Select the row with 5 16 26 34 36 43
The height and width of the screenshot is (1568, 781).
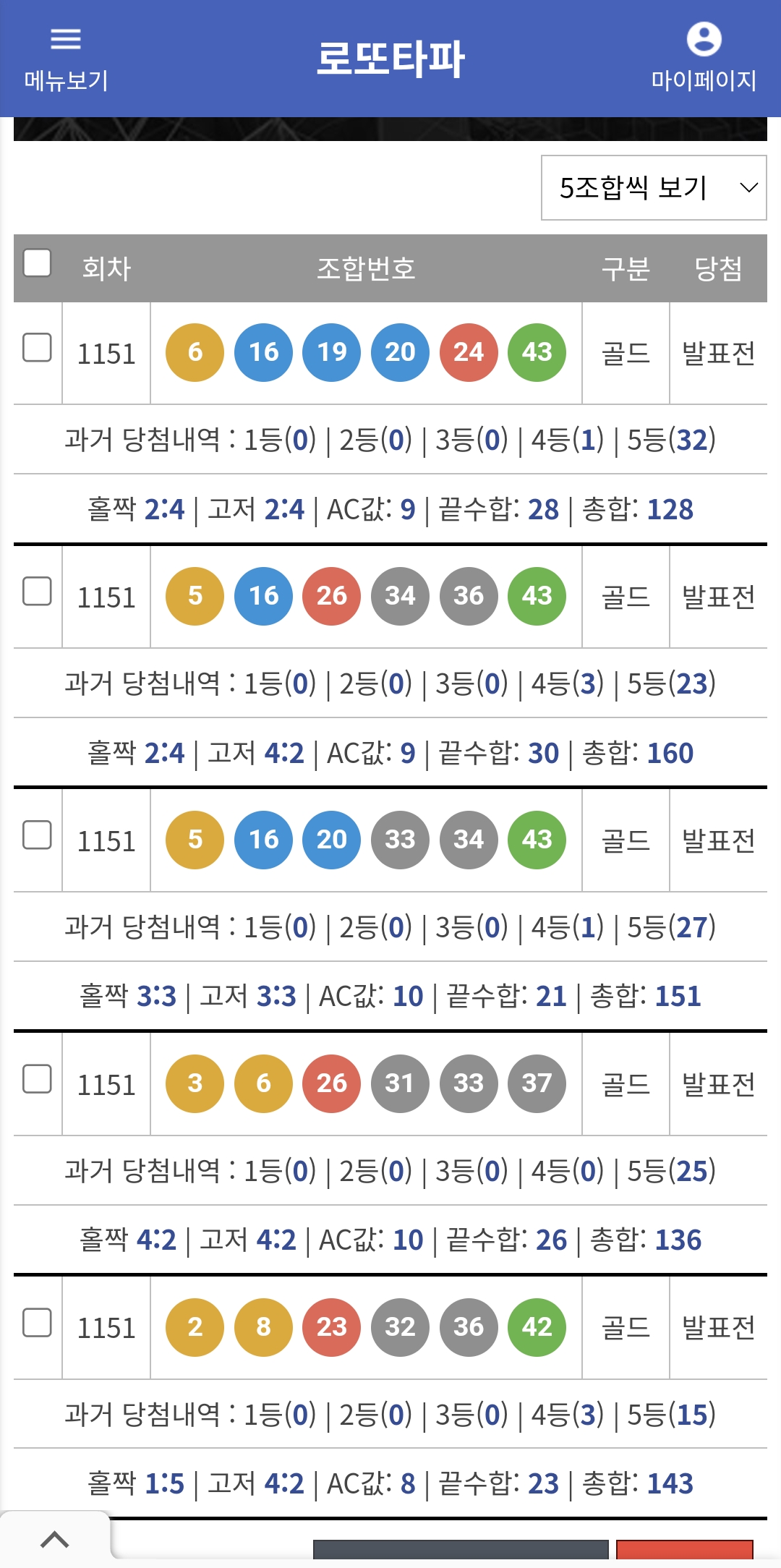37,591
